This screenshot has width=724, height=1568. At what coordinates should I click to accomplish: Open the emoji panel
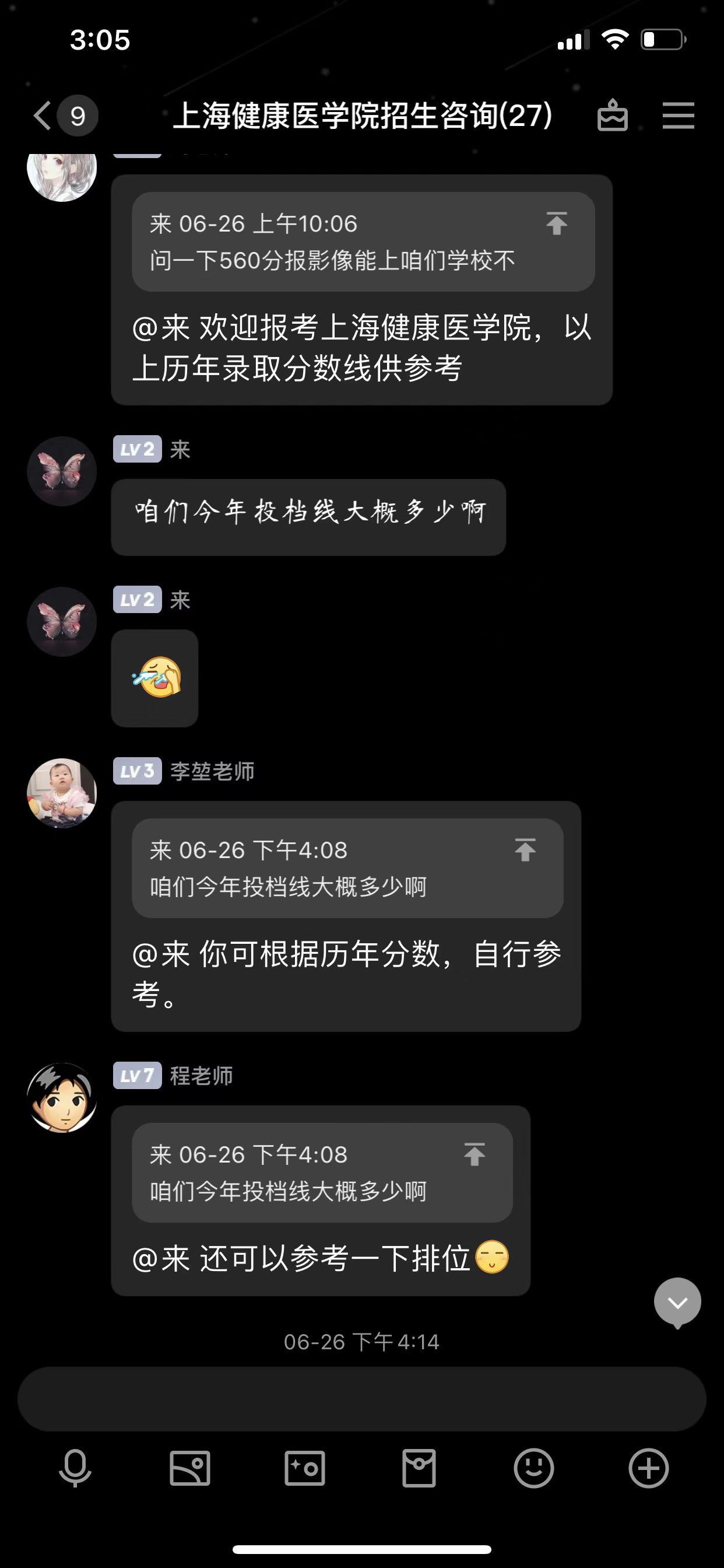[x=533, y=1468]
